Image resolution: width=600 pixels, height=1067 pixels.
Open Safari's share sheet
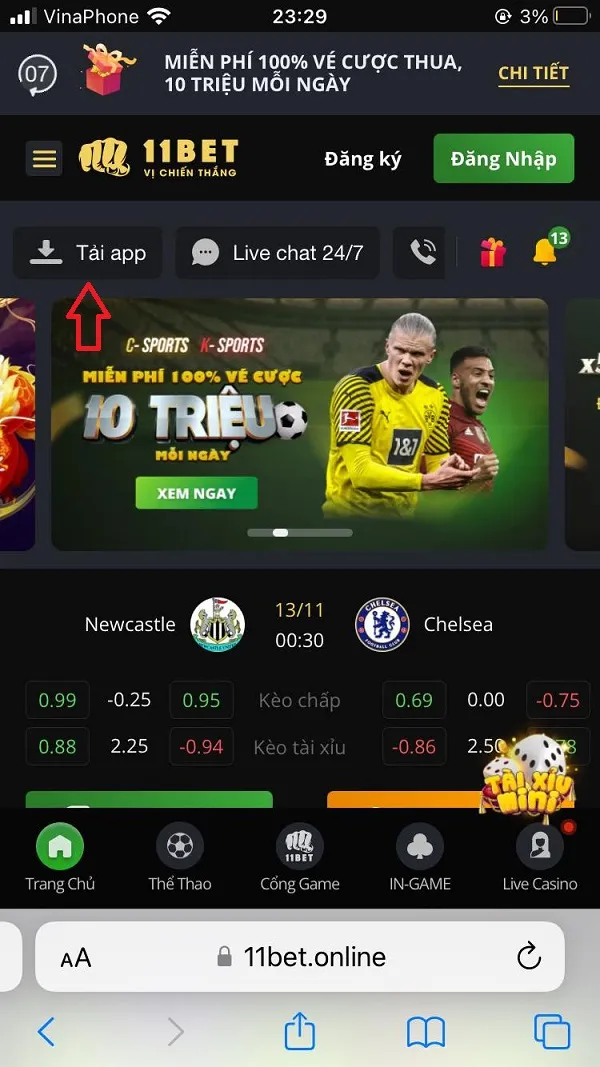pyautogui.click(x=300, y=1031)
